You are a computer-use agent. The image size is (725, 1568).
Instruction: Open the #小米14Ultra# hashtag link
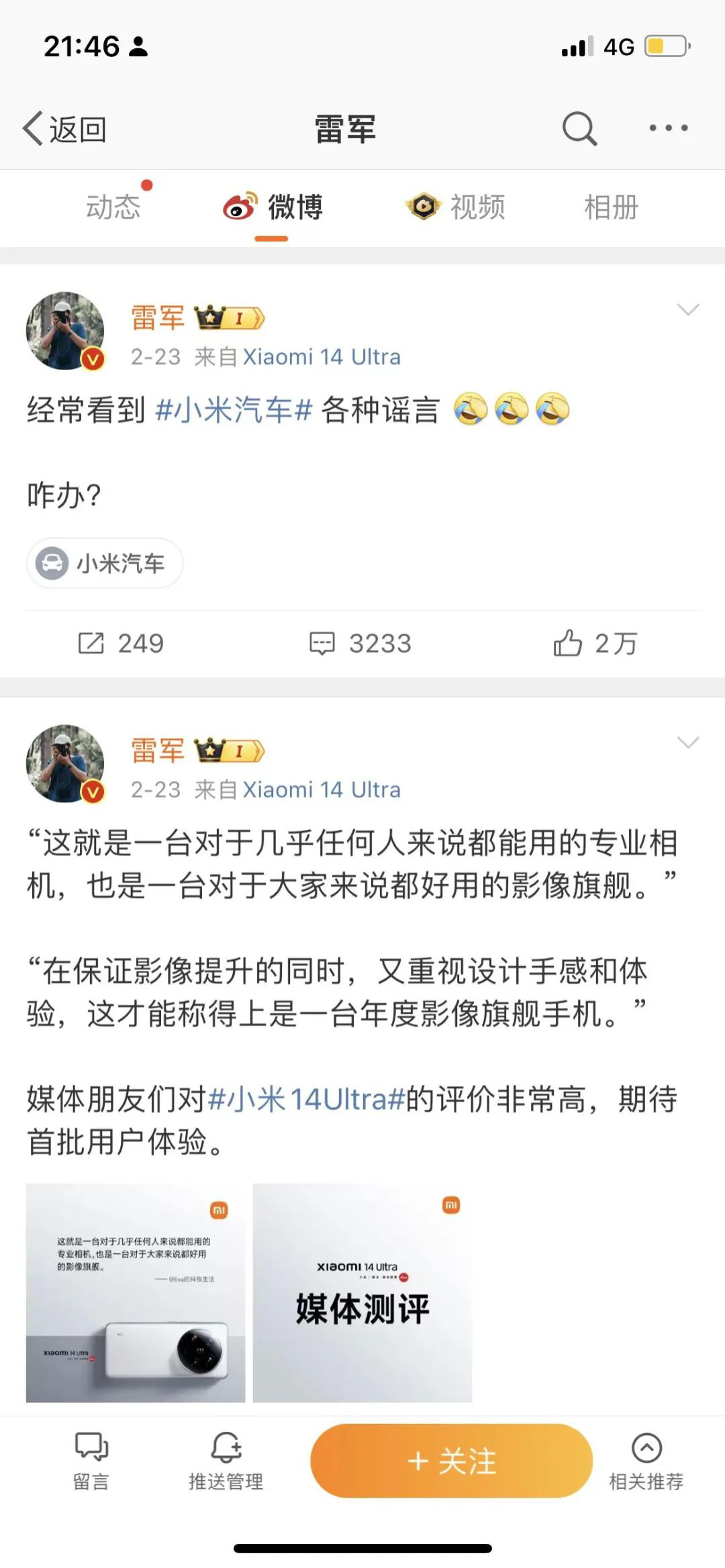pos(307,1099)
